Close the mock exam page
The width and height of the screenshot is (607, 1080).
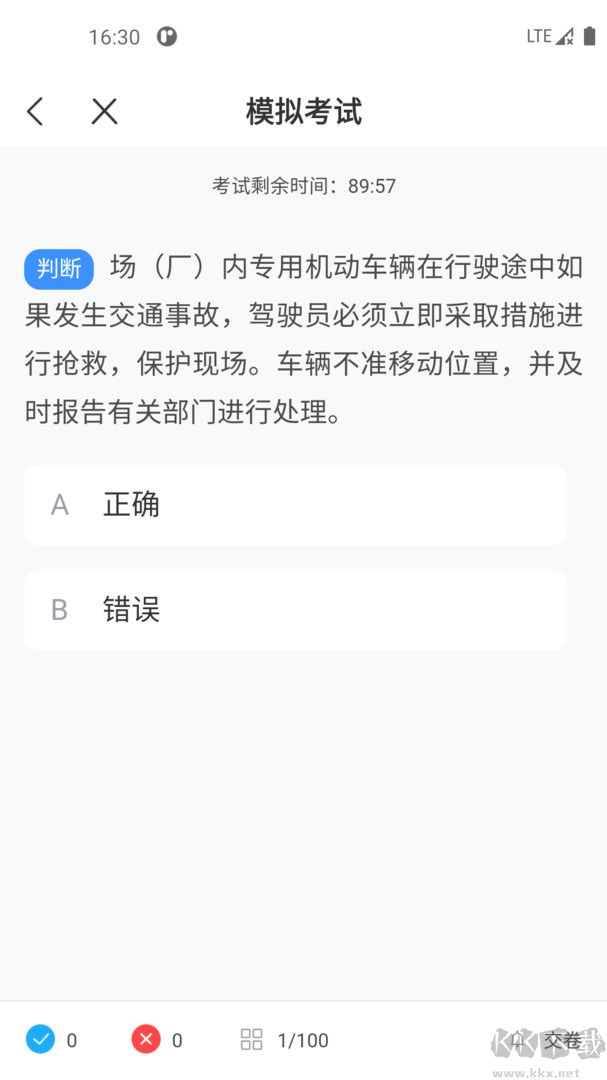[104, 111]
